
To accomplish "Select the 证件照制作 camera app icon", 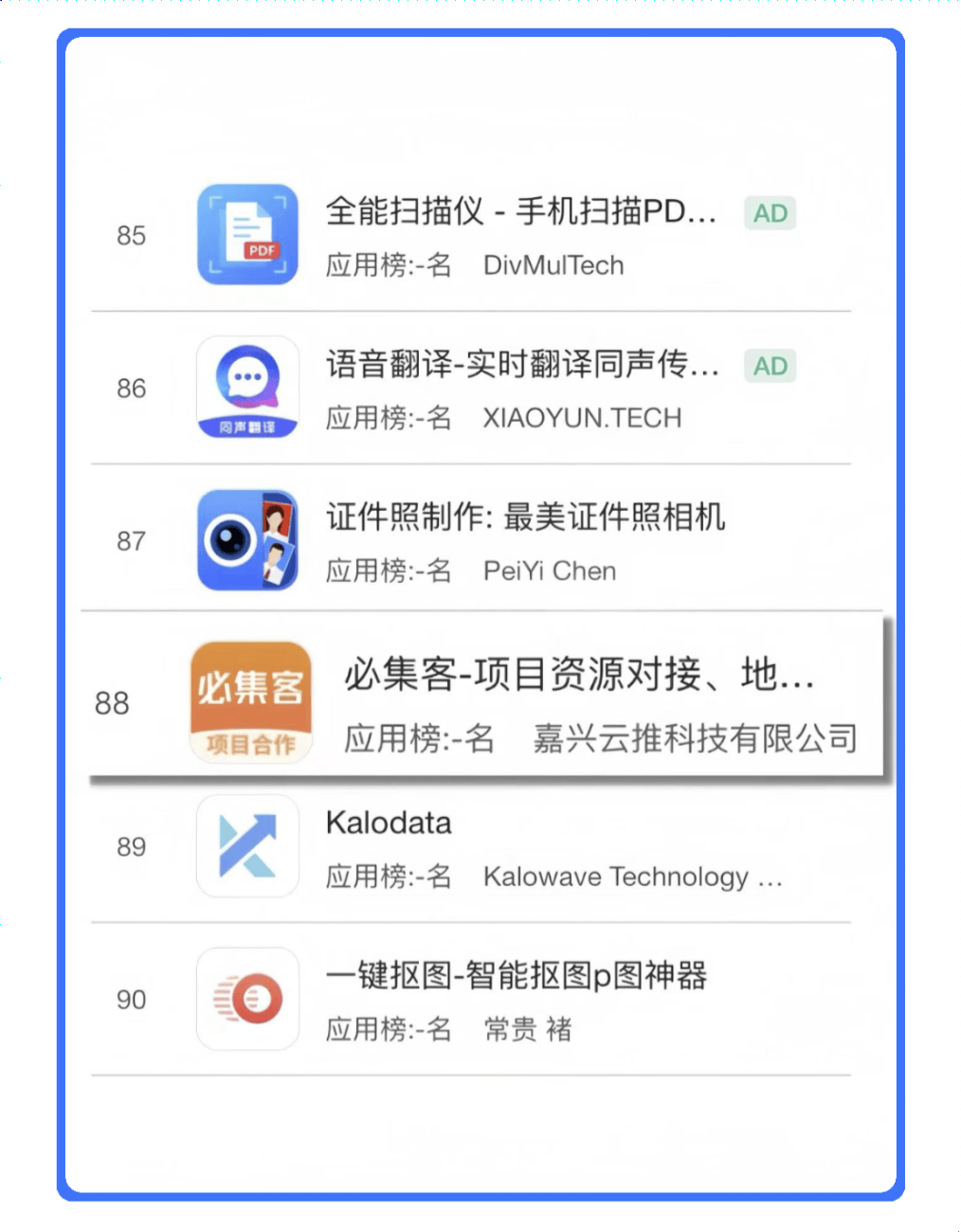I will click(x=247, y=538).
